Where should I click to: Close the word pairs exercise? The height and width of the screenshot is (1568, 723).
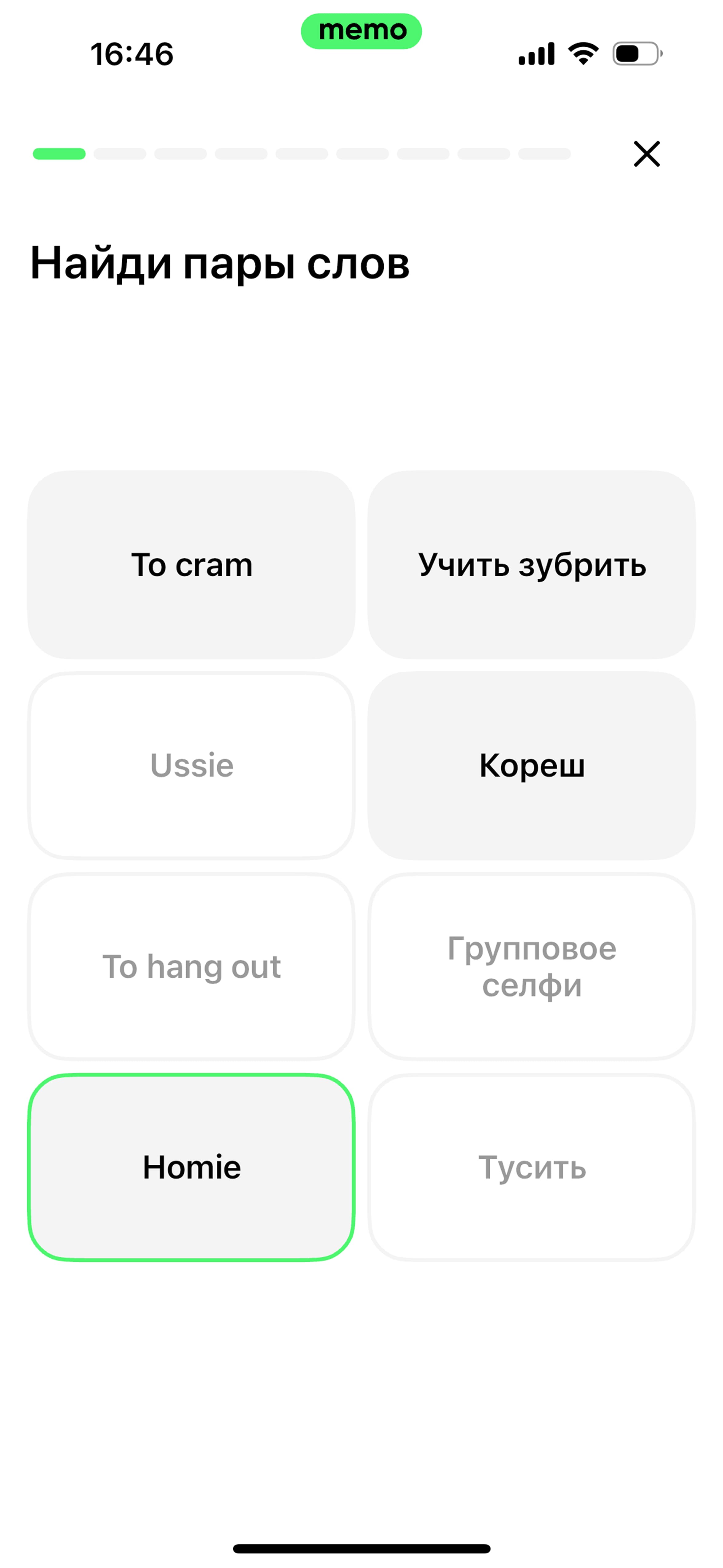[646, 153]
